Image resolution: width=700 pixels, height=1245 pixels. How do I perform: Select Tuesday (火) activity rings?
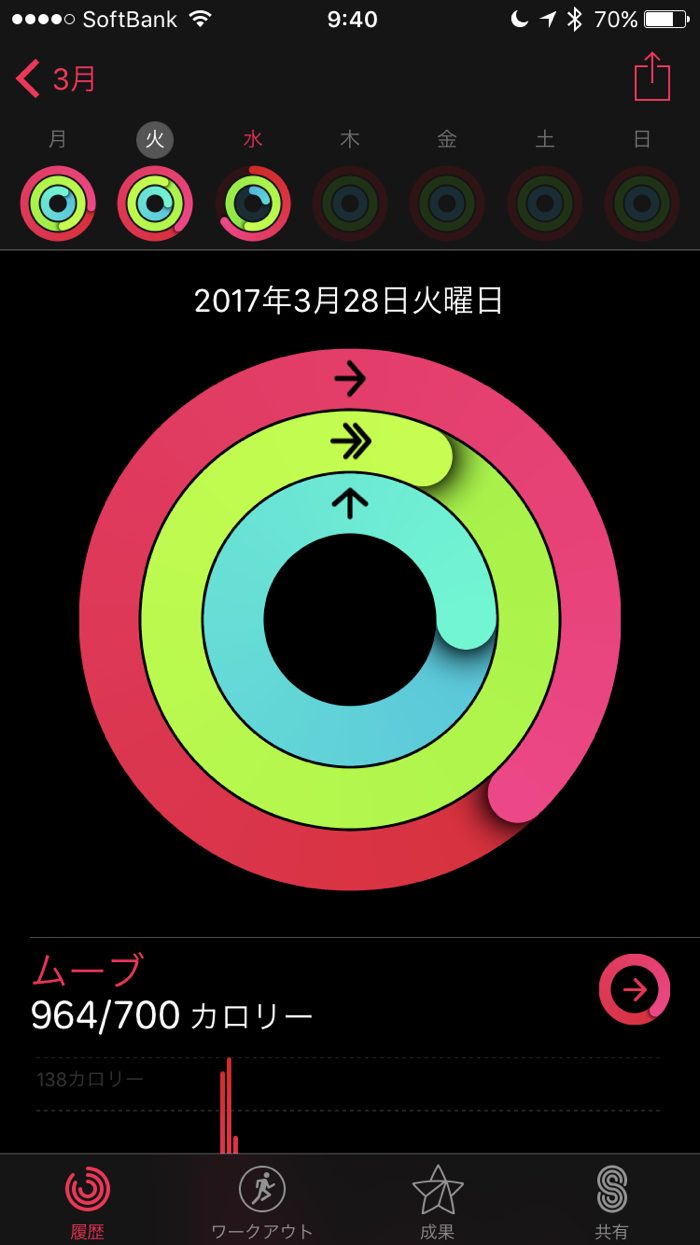[155, 203]
